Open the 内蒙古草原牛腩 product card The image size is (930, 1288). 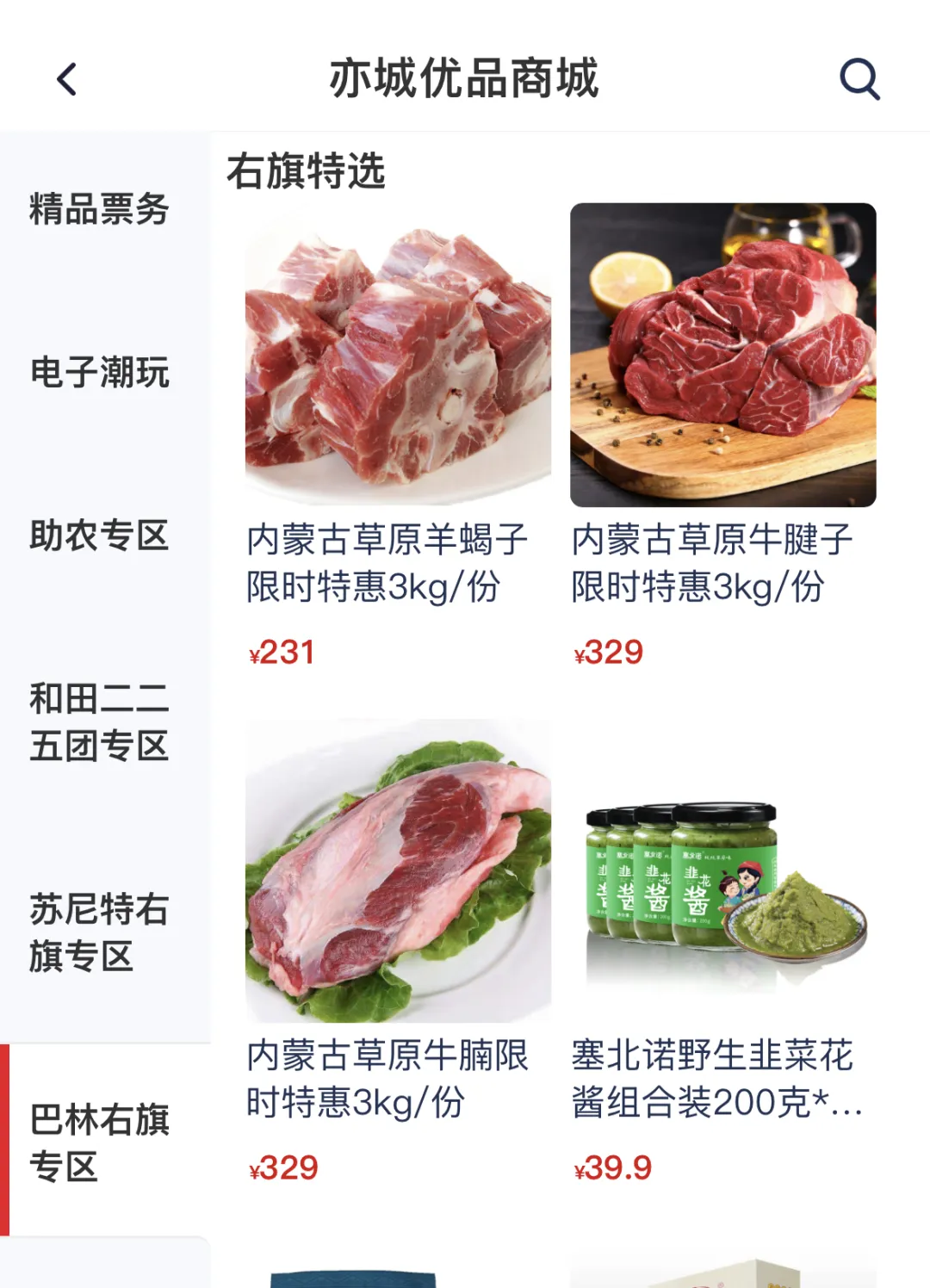tap(398, 870)
